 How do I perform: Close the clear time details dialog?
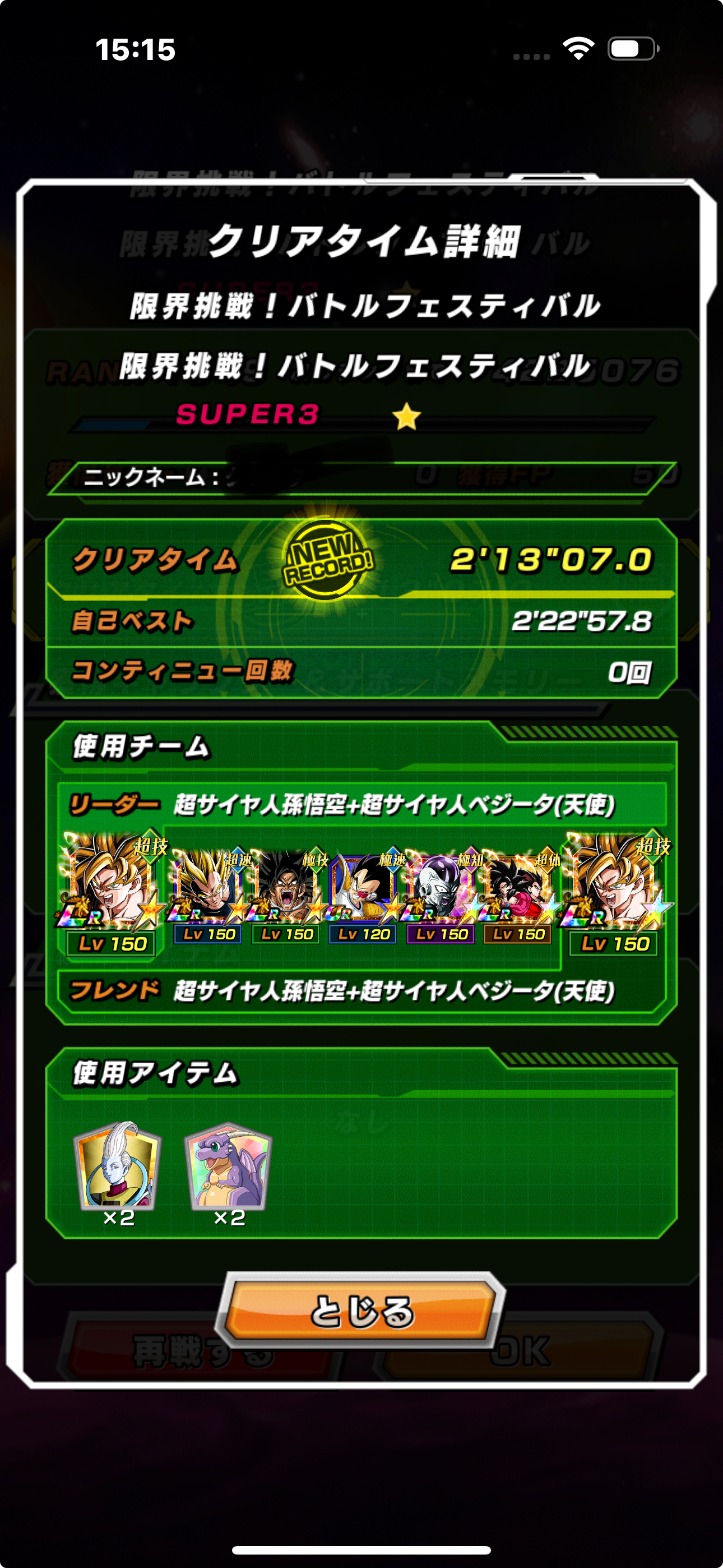[x=361, y=1311]
